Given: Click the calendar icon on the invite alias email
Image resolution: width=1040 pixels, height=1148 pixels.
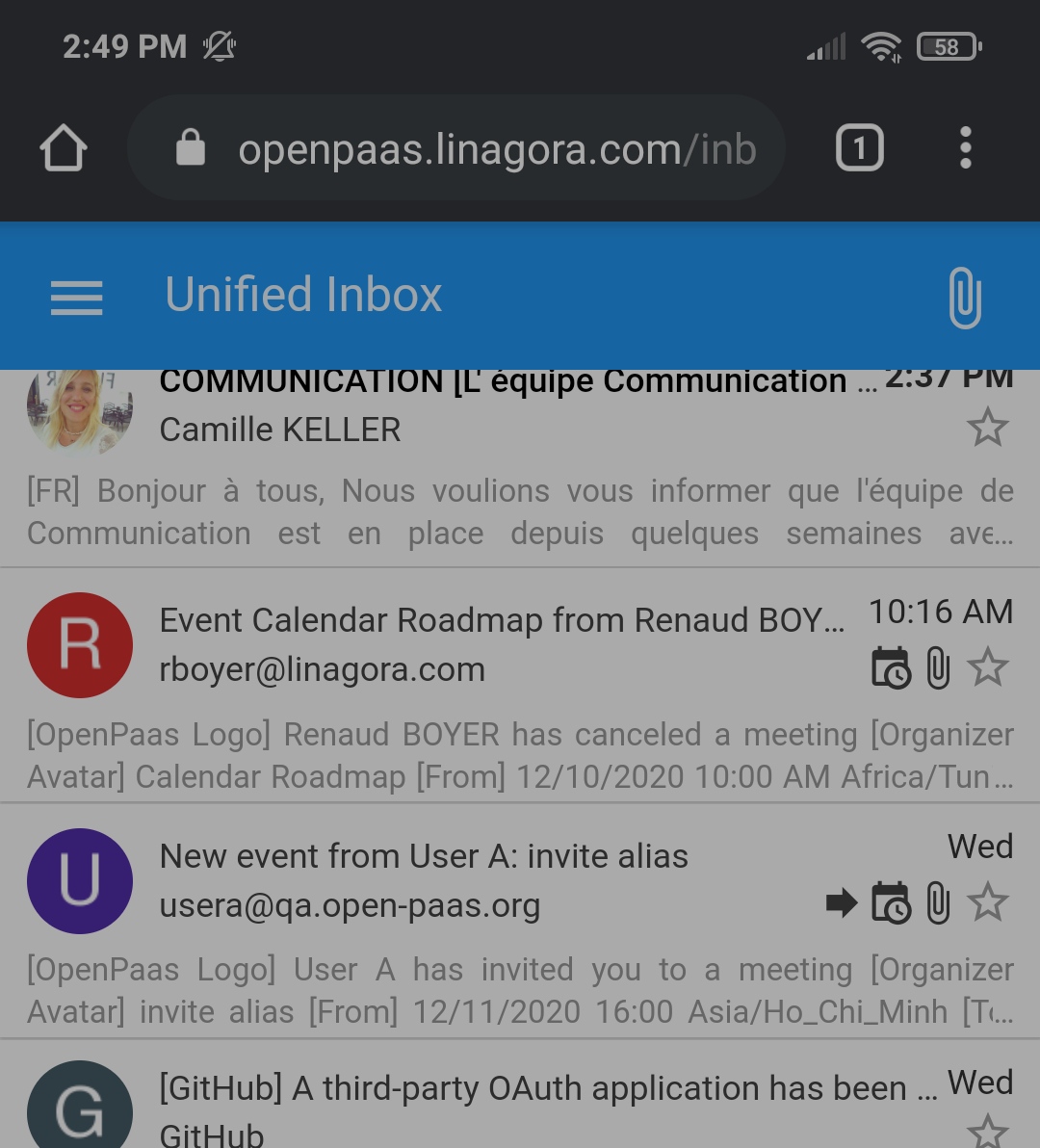Looking at the screenshot, I should point(891,903).
